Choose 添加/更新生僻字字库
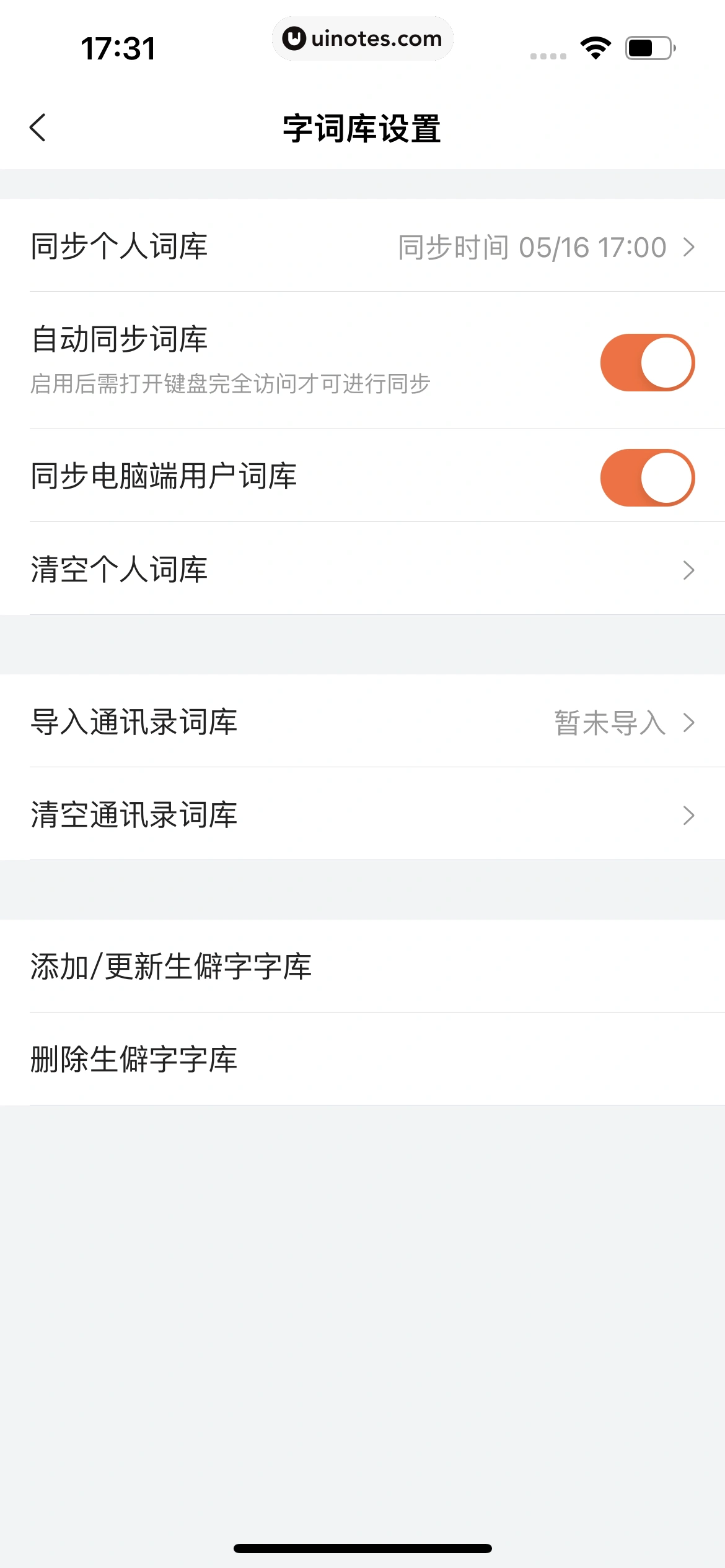 (x=362, y=967)
